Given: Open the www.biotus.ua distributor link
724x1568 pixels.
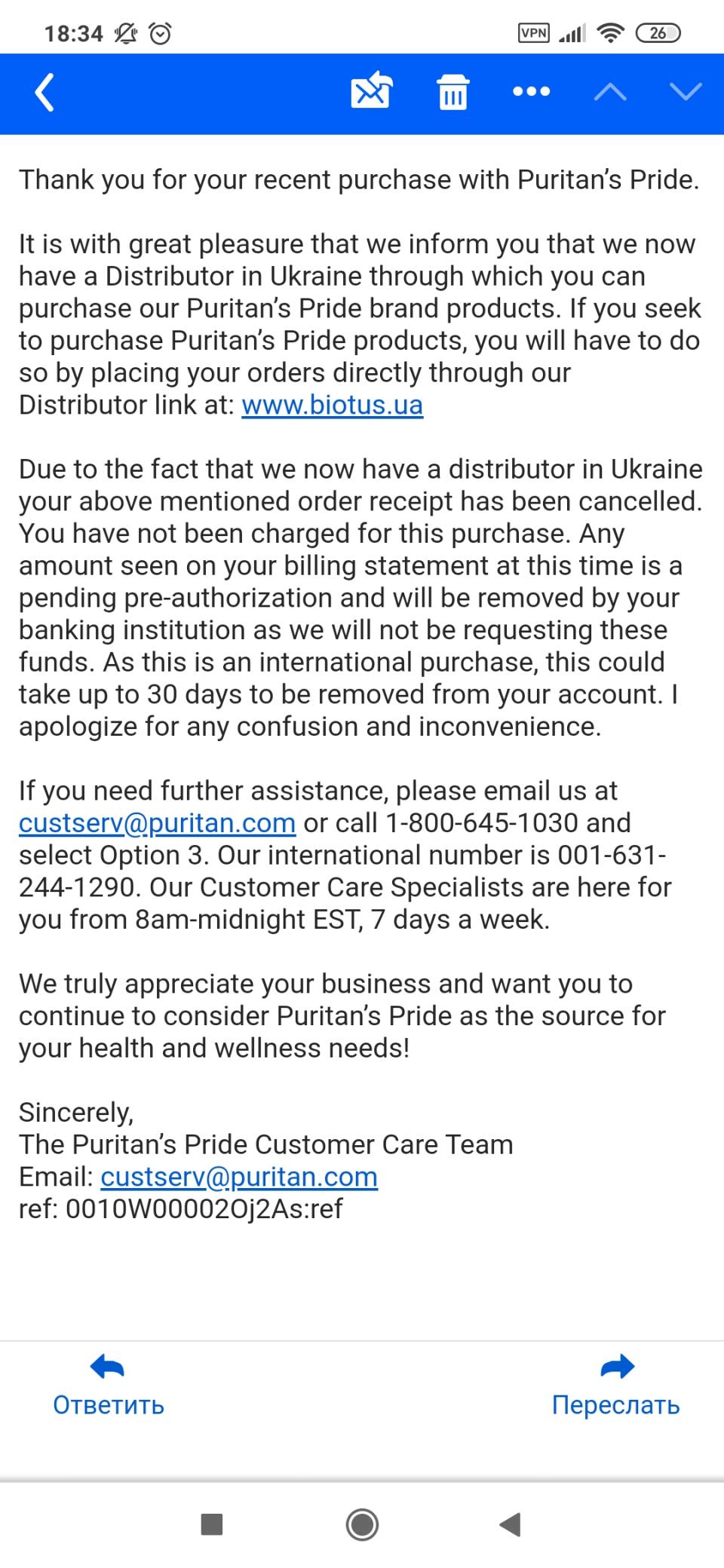Looking at the screenshot, I should [x=332, y=405].
